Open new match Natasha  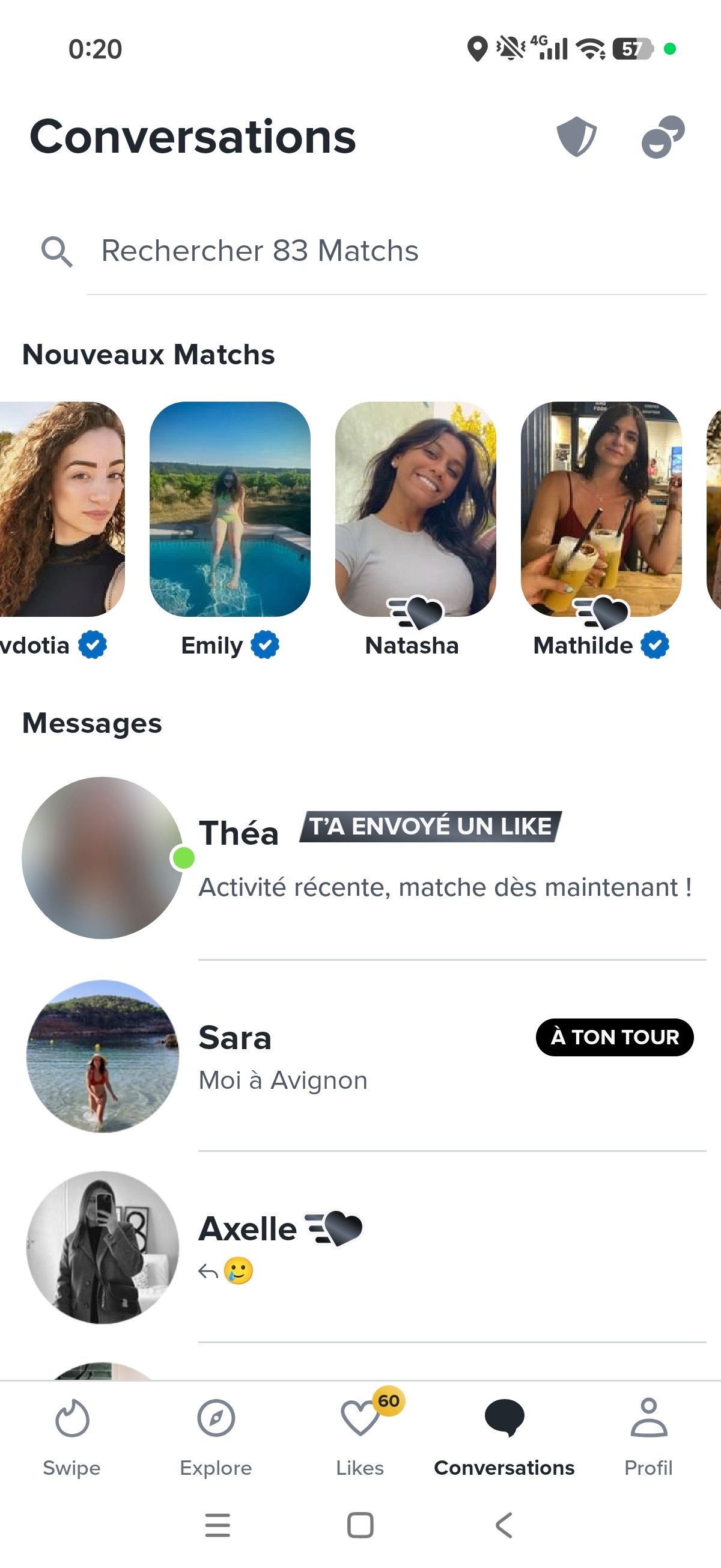pyautogui.click(x=415, y=510)
